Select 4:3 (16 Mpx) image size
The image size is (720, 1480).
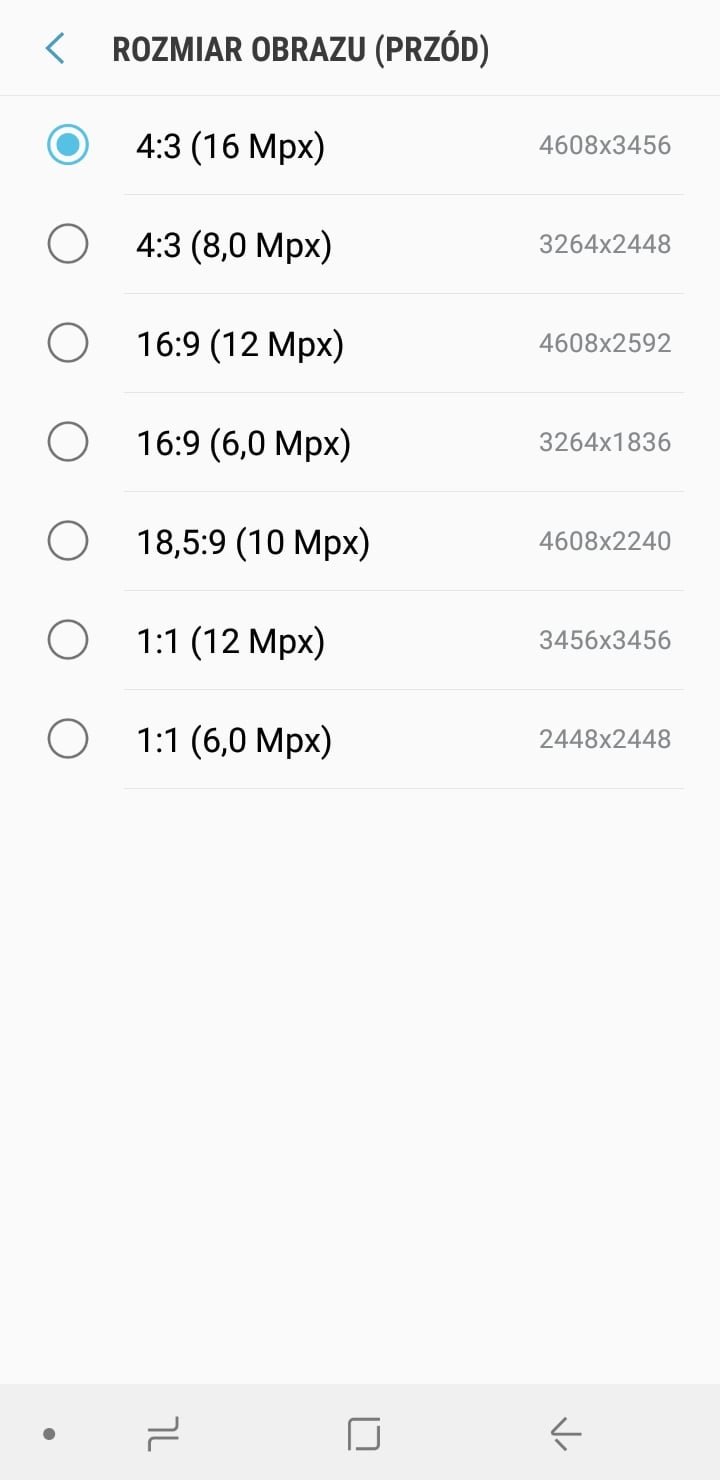click(x=360, y=146)
